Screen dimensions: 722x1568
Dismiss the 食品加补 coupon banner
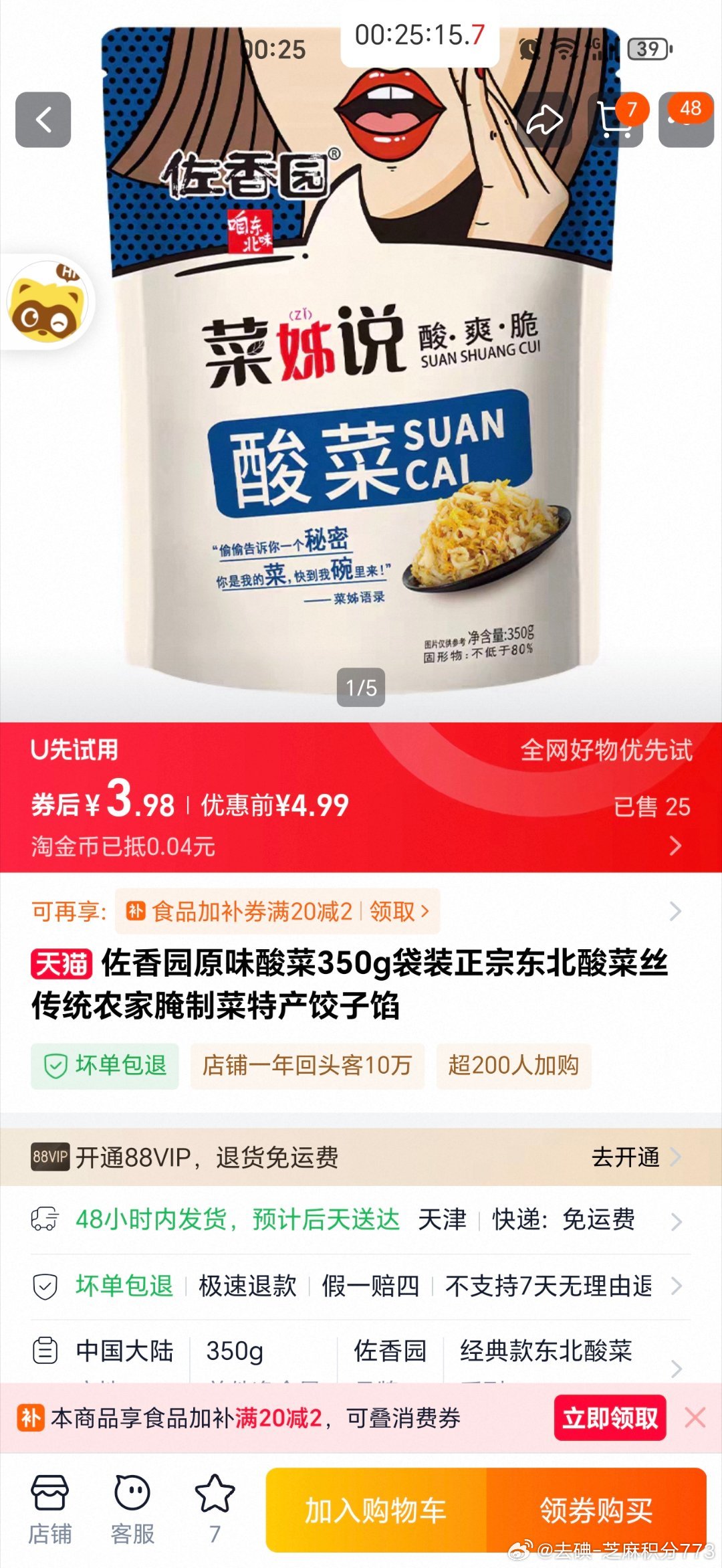coord(695,1418)
